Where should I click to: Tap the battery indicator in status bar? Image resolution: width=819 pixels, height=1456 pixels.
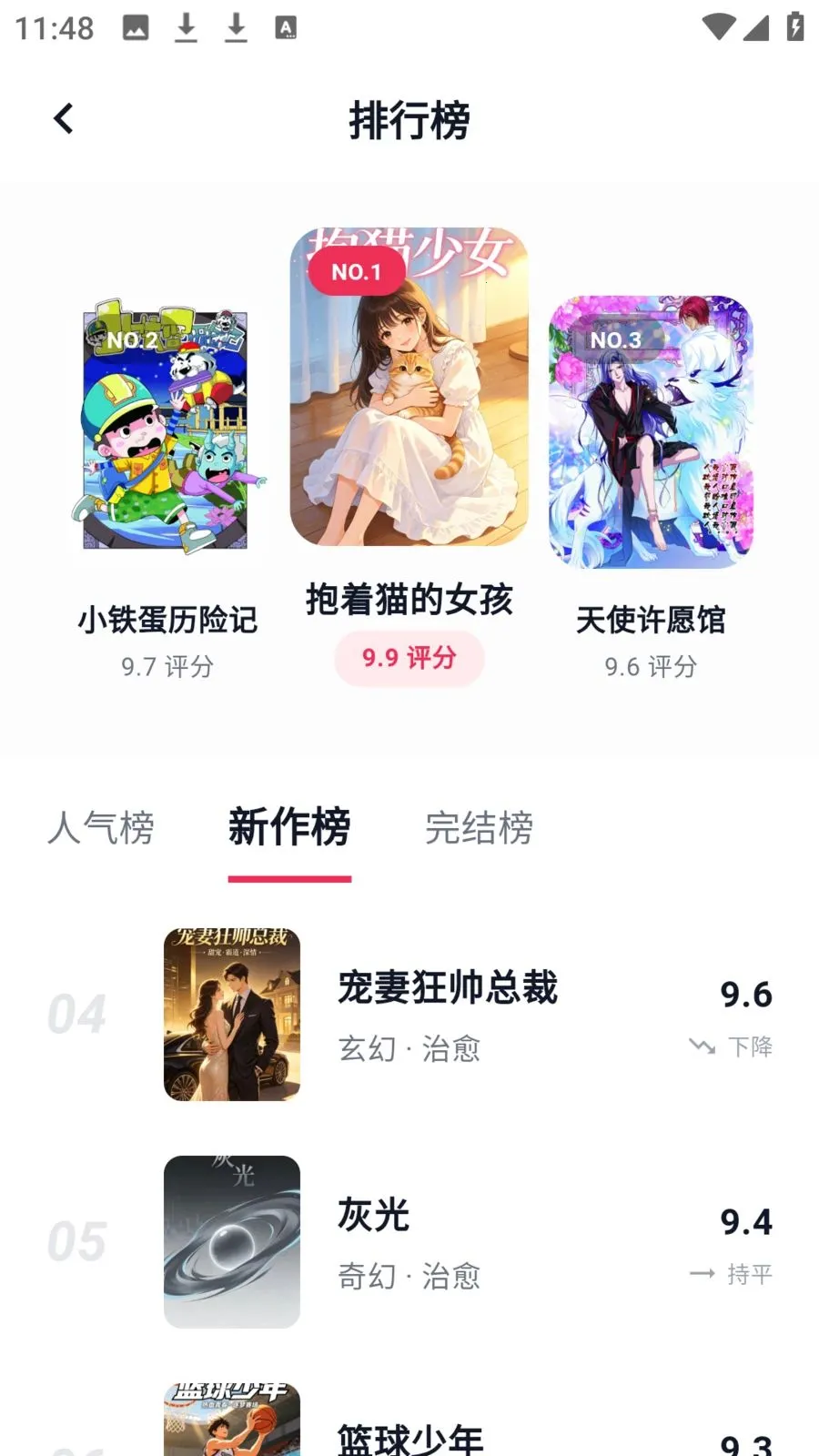pyautogui.click(x=794, y=27)
